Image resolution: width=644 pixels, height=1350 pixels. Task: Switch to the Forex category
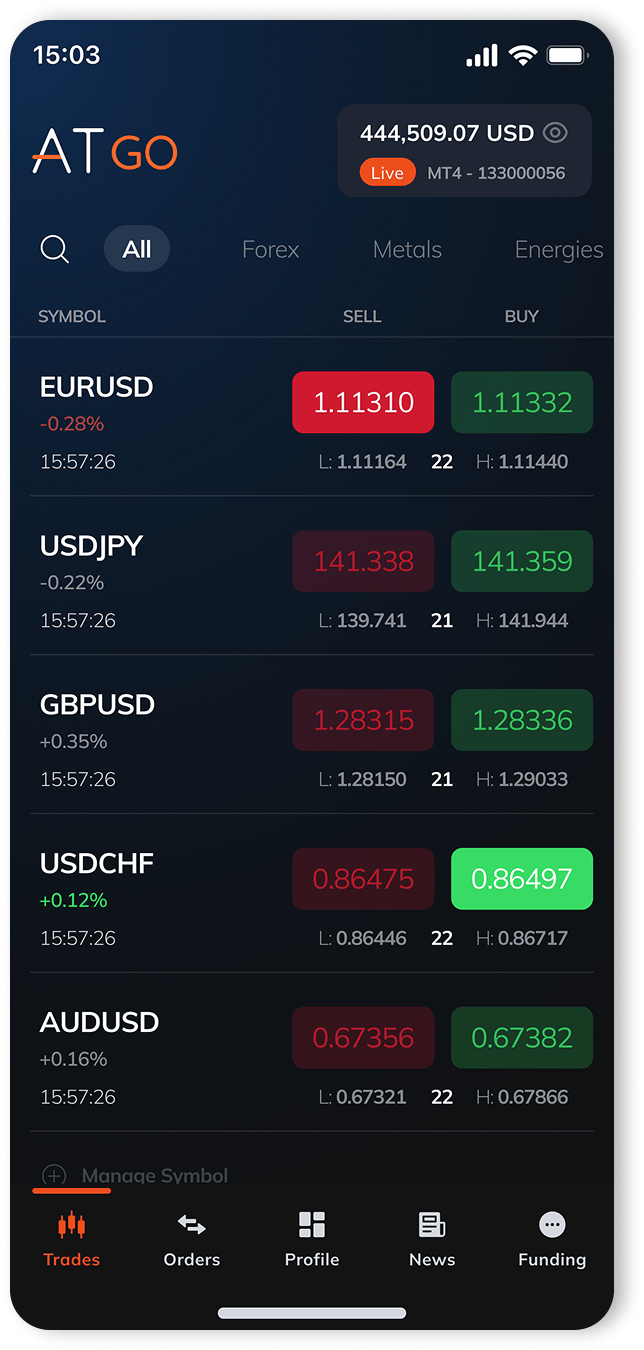click(271, 250)
